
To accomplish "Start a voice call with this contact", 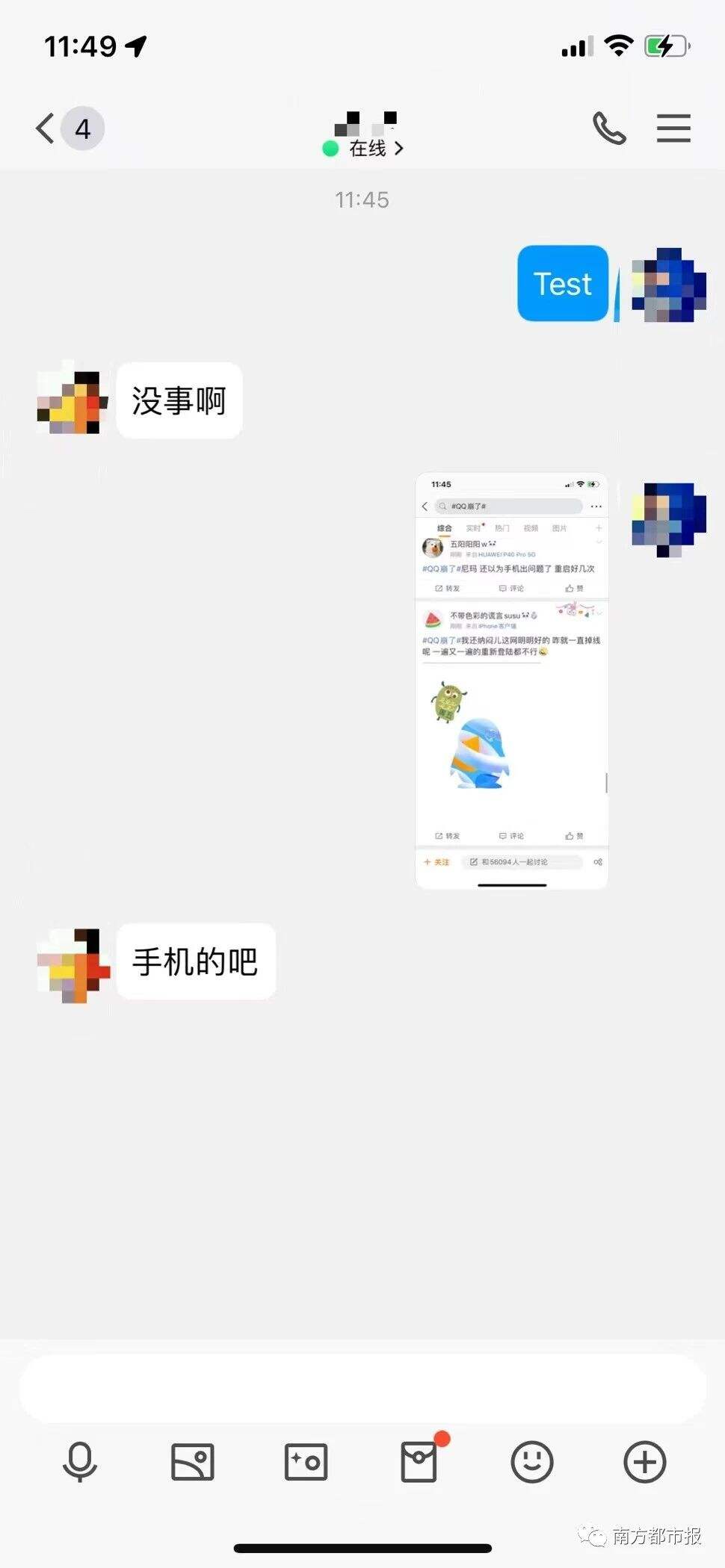I will (x=609, y=128).
